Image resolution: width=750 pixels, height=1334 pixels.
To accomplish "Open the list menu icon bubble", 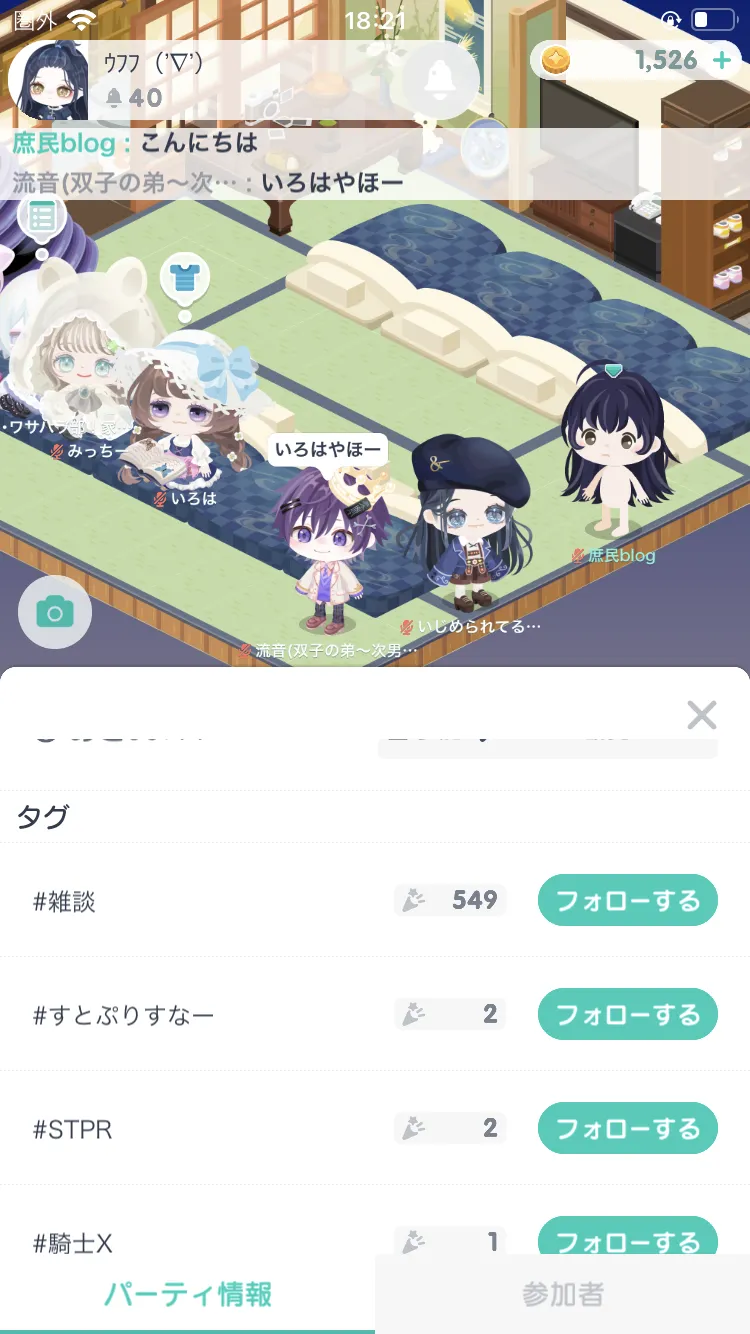I will 42,215.
